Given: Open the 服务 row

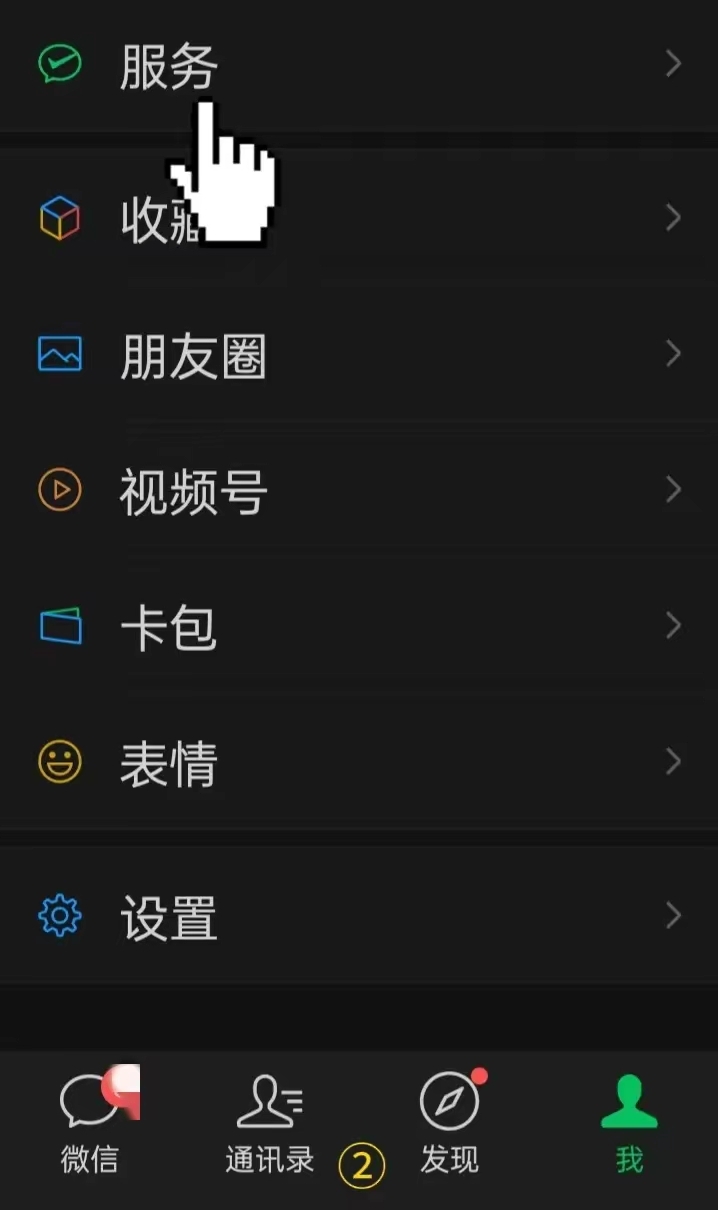Looking at the screenshot, I should point(359,65).
